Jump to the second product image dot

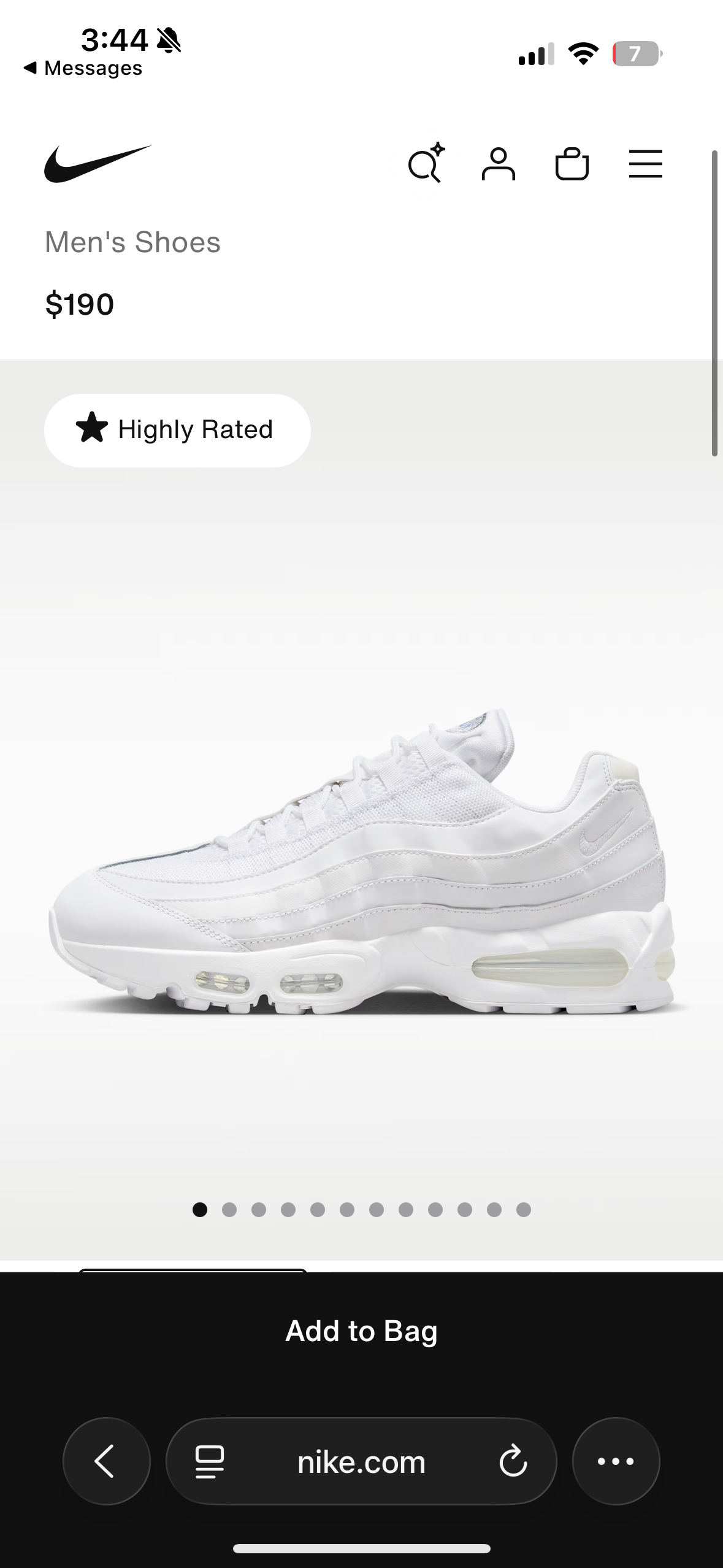click(x=229, y=1210)
